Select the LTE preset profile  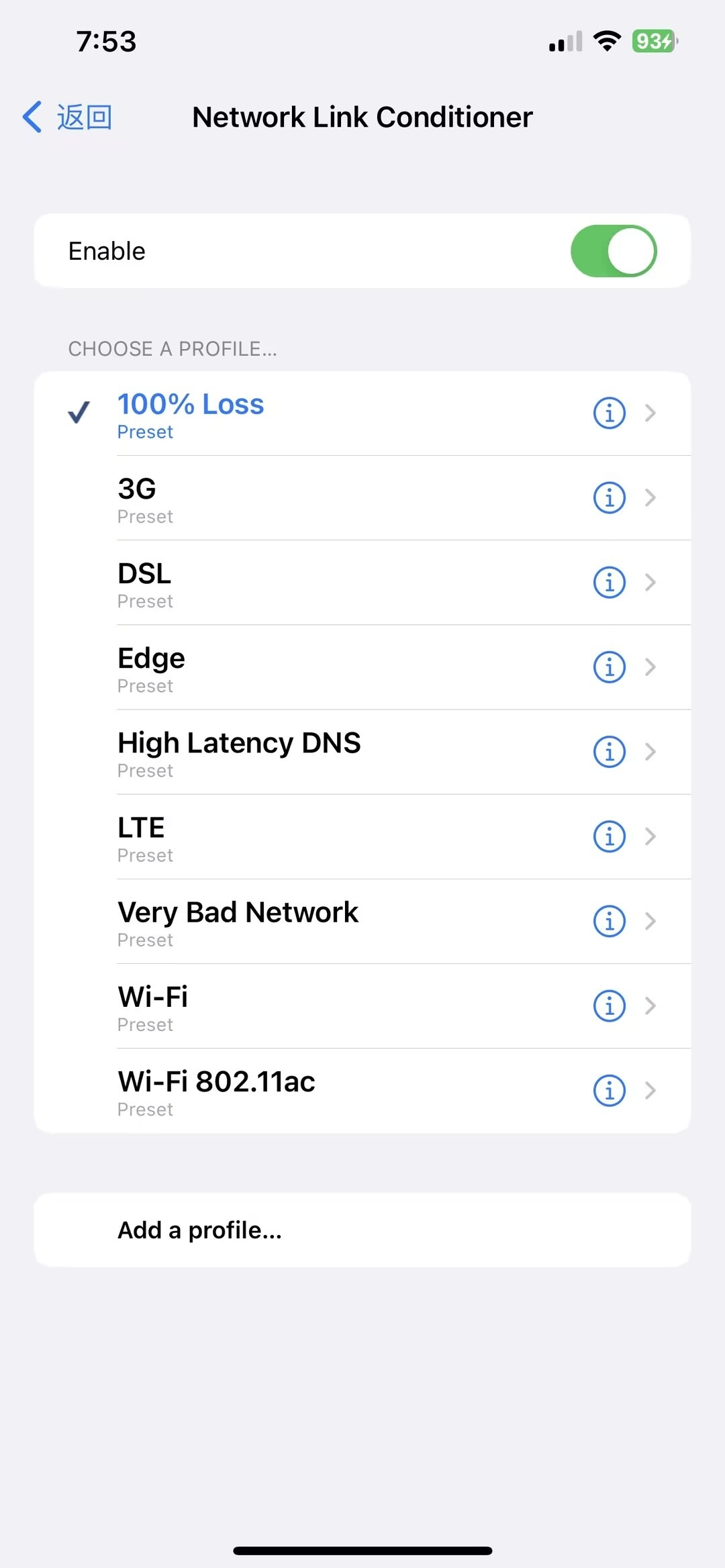[x=362, y=836]
